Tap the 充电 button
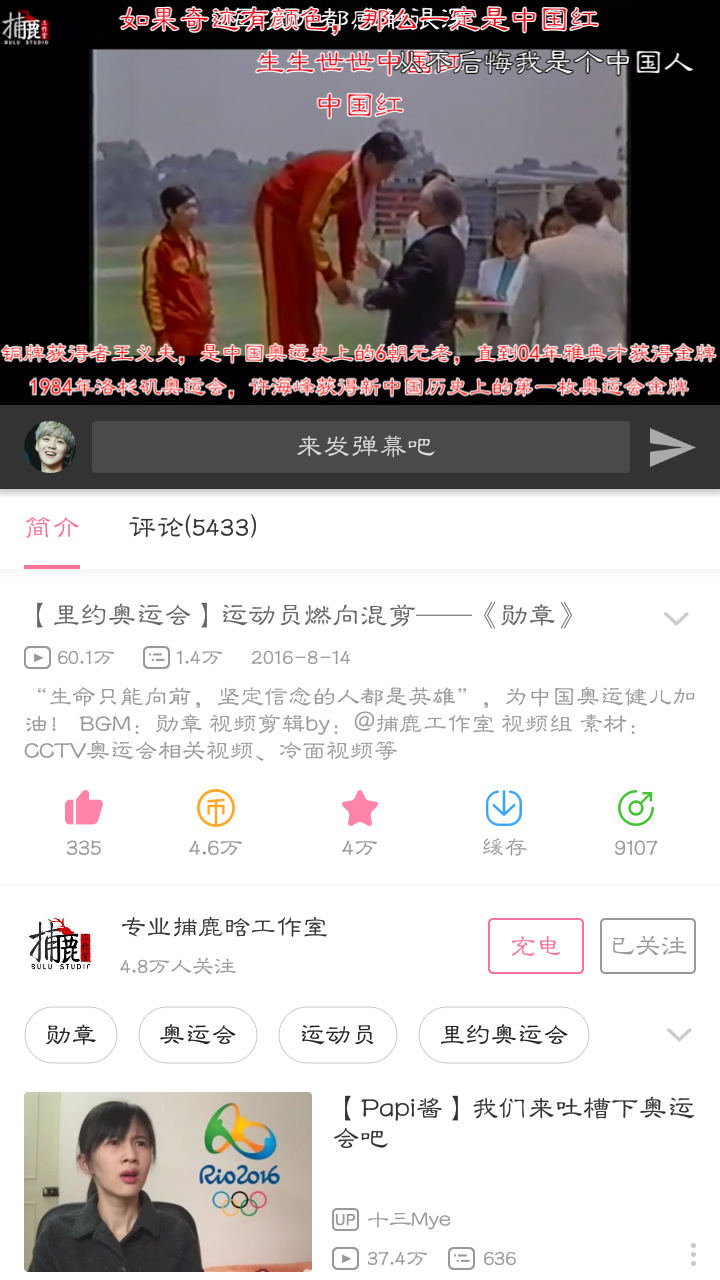 [536, 946]
